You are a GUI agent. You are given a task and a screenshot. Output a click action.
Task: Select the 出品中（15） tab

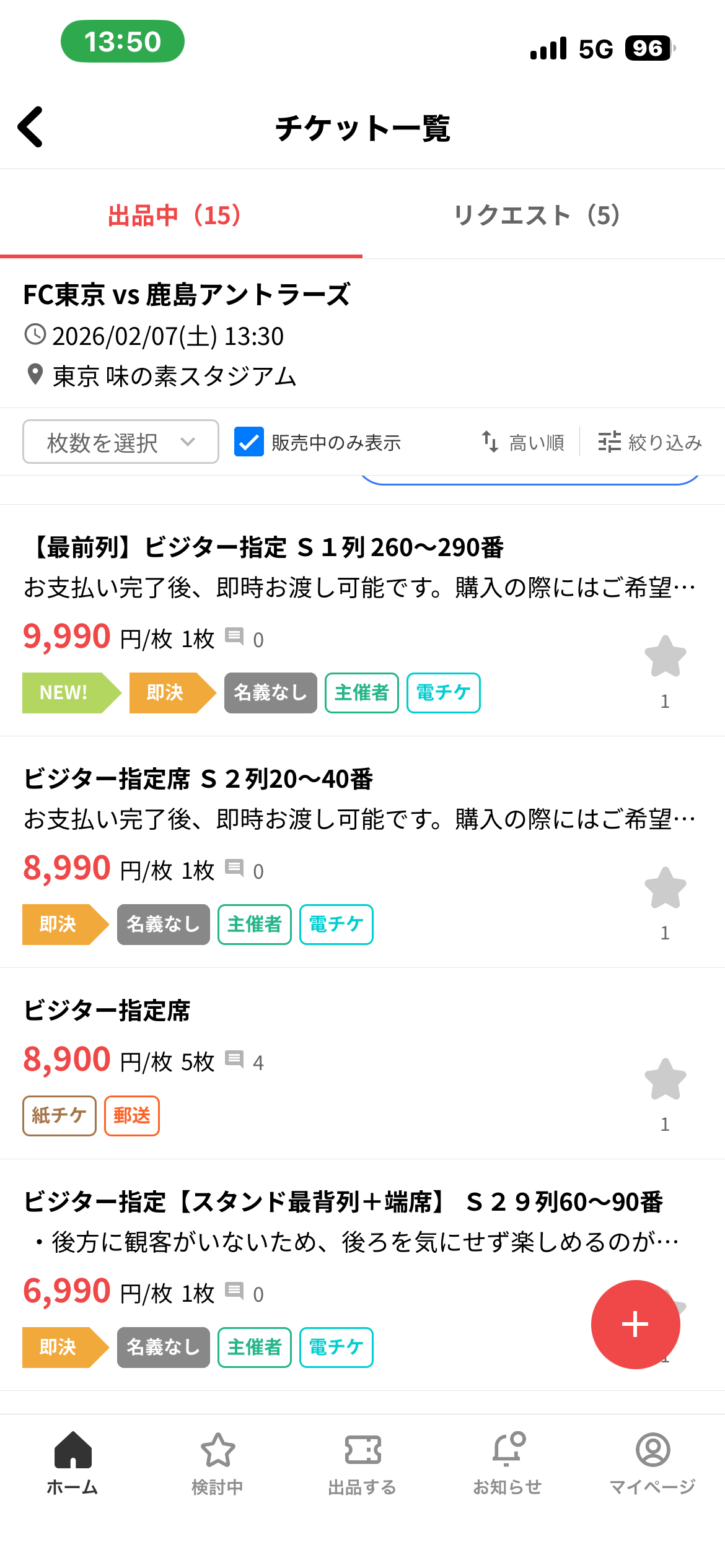click(x=175, y=216)
